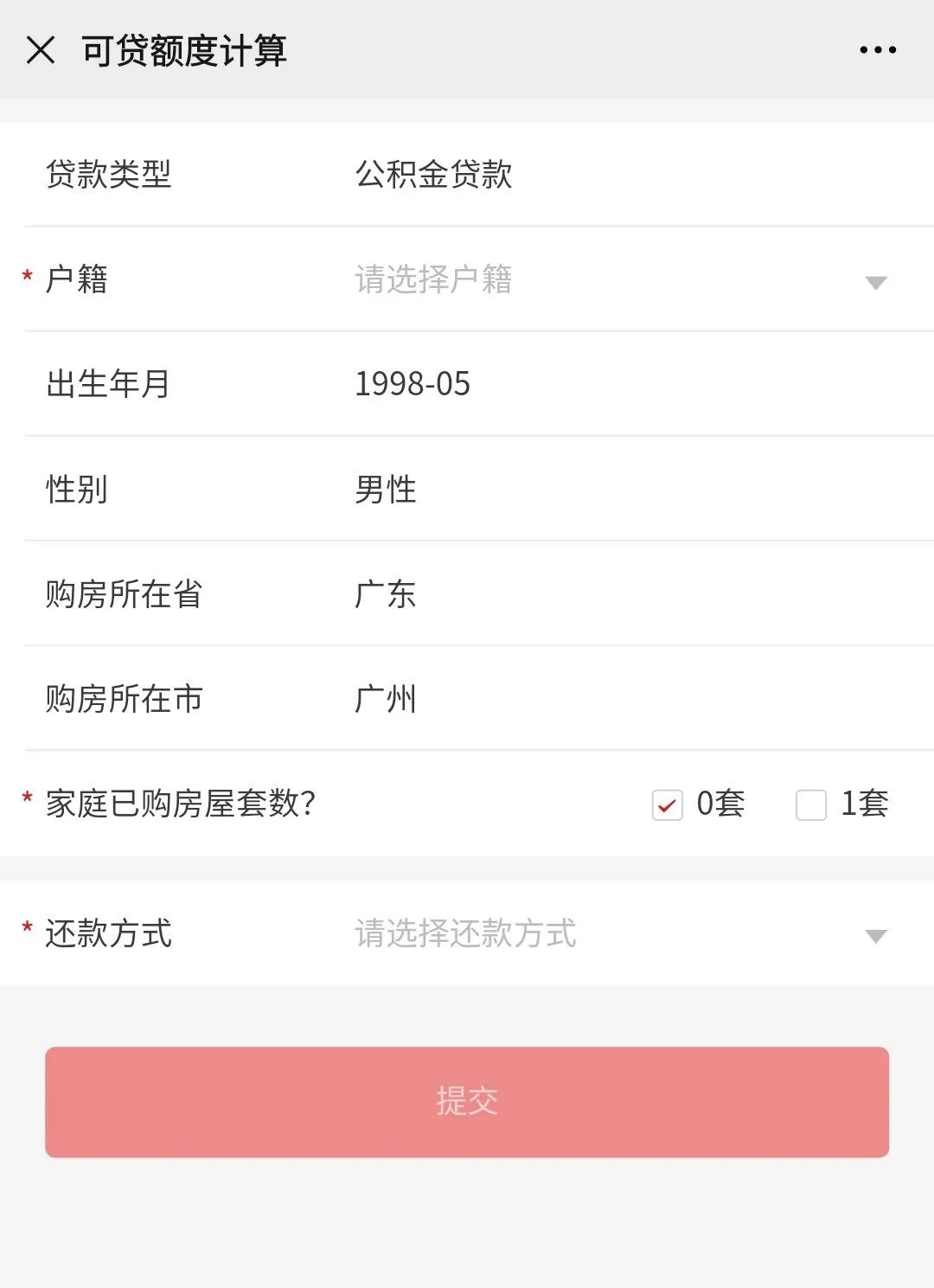Click the 户籍 dropdown arrow icon

point(877,281)
